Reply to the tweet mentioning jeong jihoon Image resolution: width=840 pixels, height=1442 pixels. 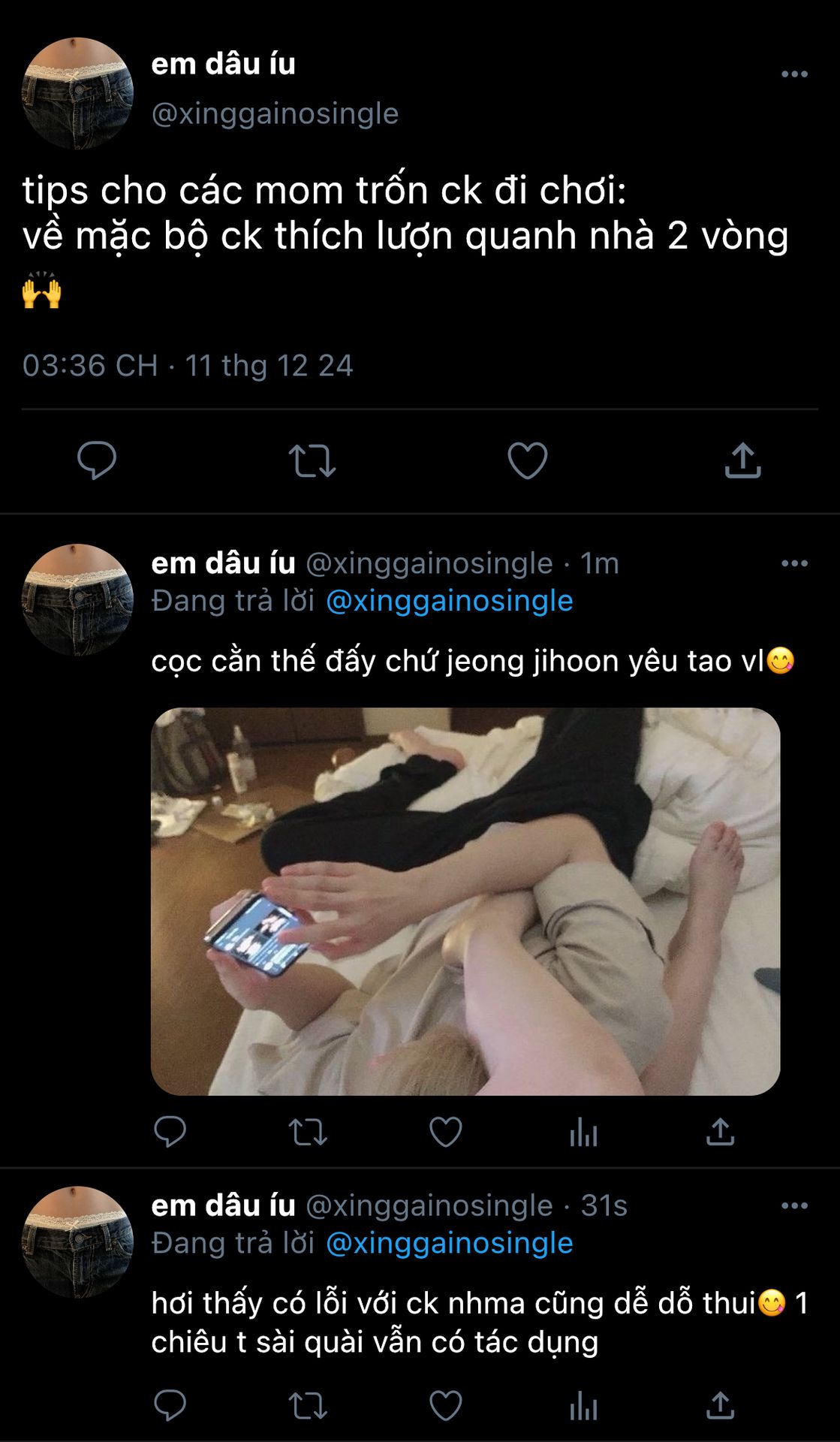click(x=170, y=1132)
